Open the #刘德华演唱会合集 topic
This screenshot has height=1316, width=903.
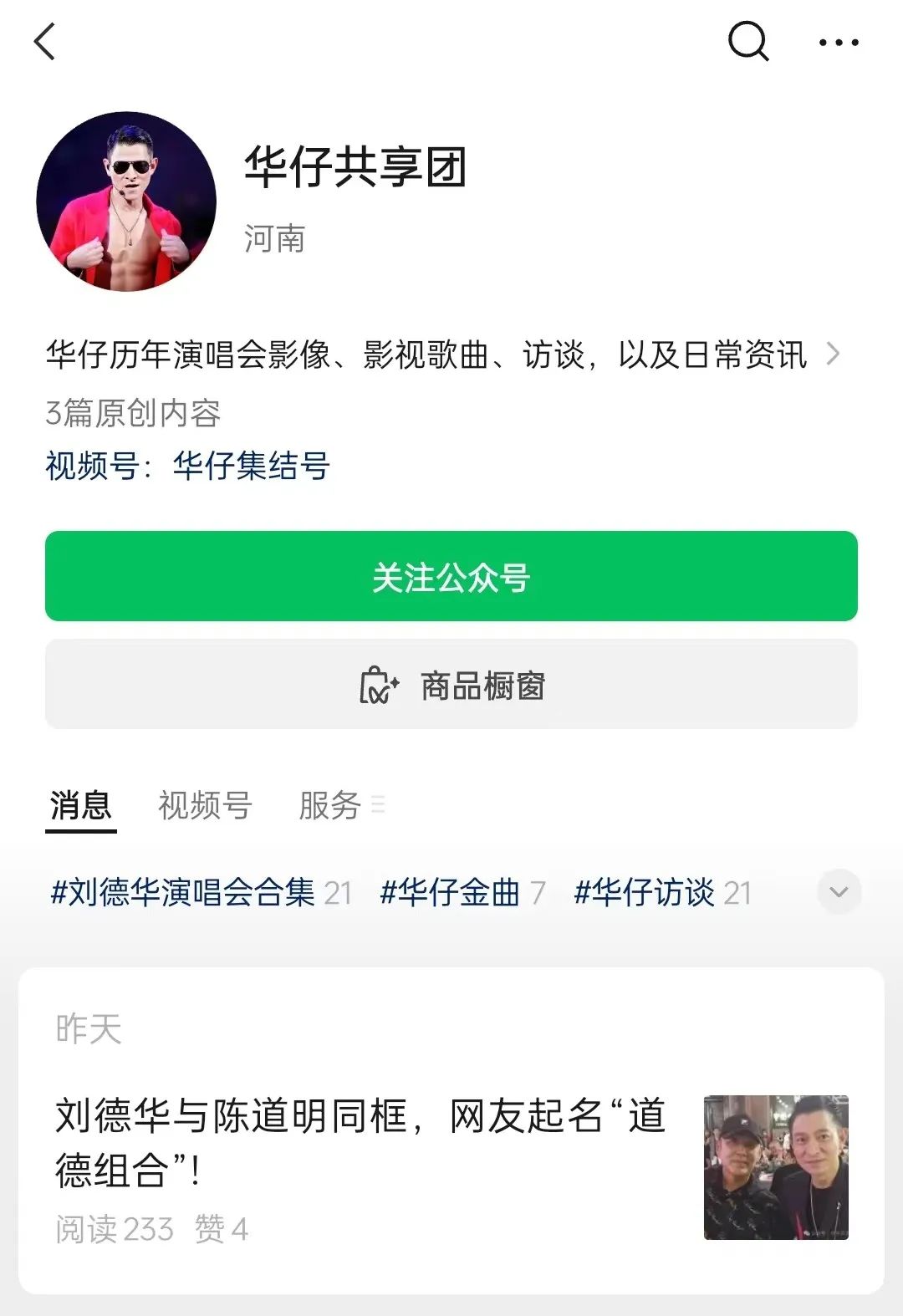183,892
